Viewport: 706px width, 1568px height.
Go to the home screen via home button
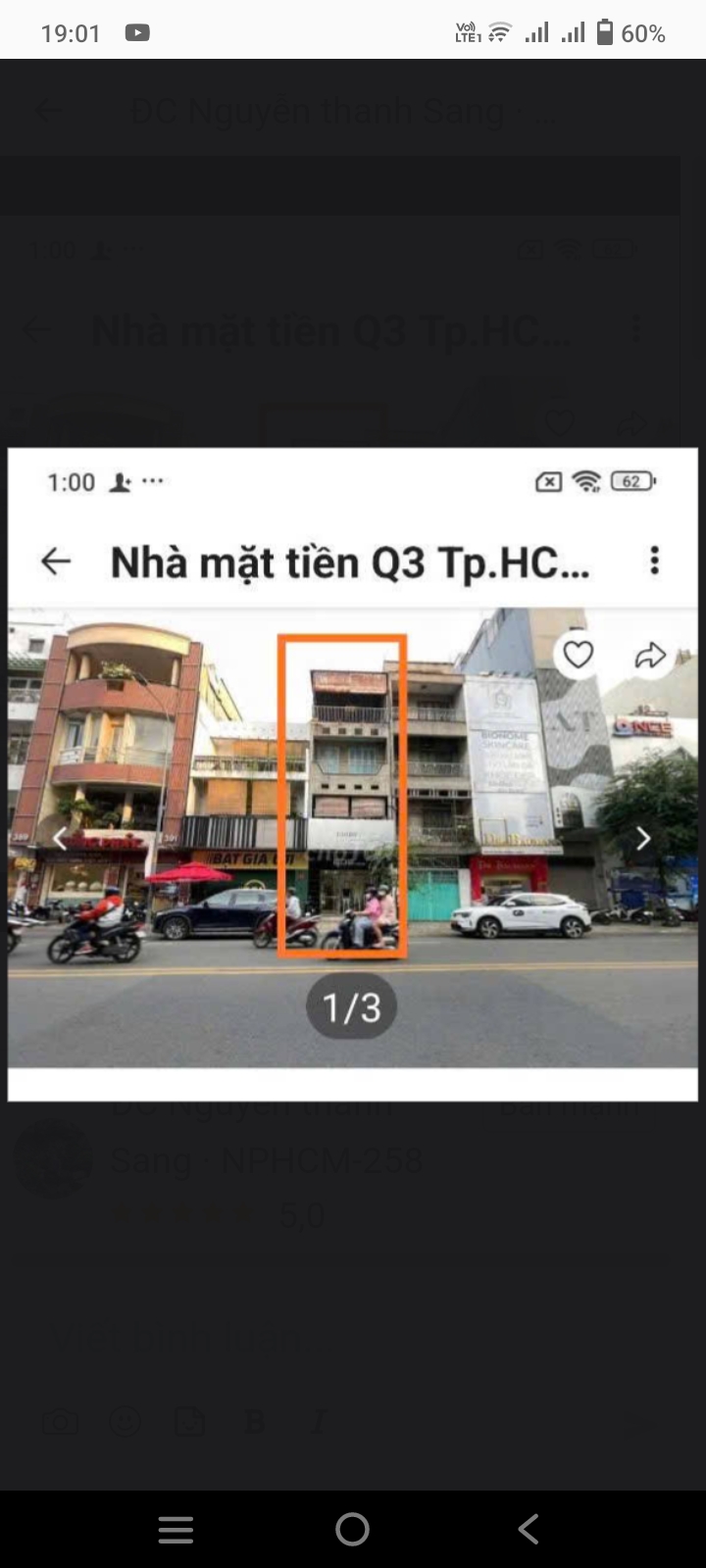[352, 1529]
